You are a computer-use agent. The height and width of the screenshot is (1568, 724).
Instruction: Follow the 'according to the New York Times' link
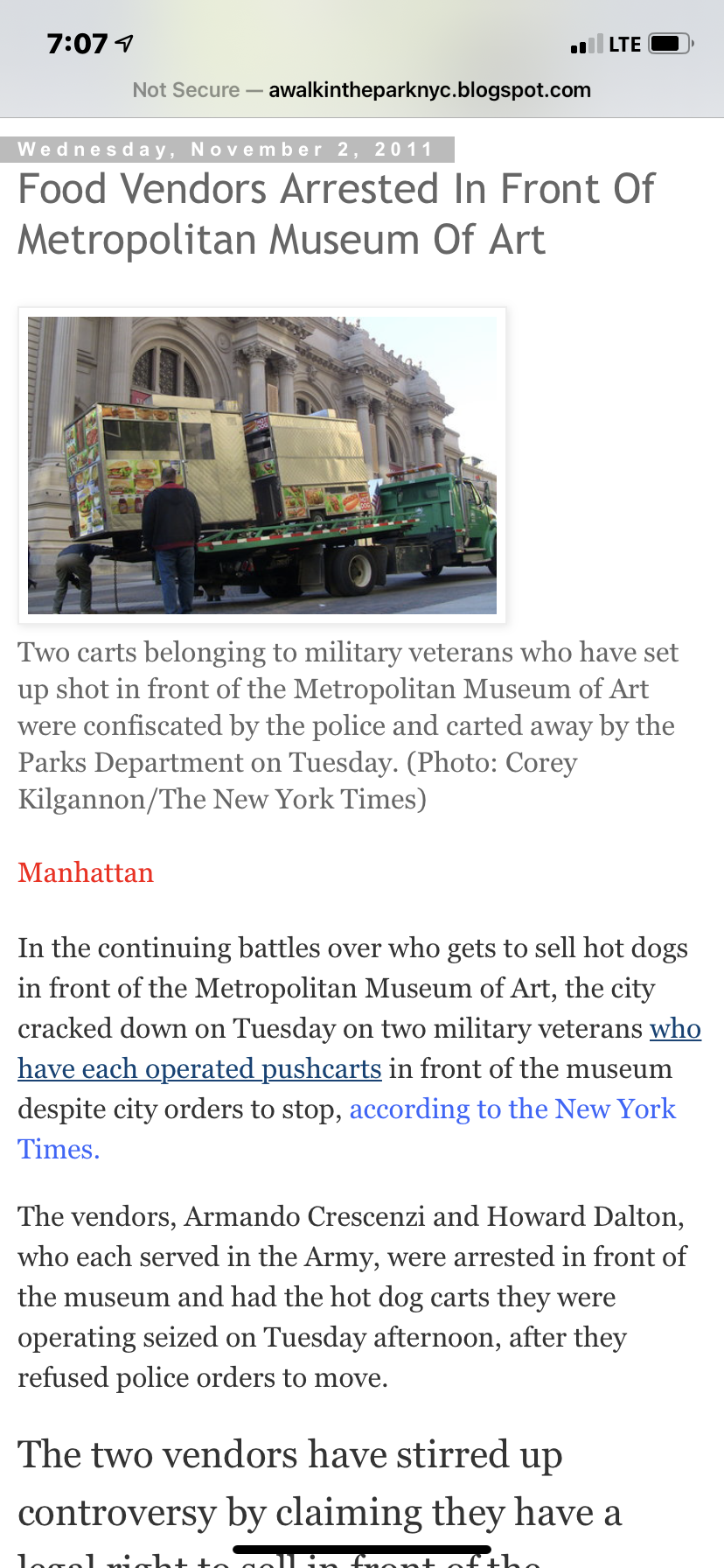[x=512, y=1109]
